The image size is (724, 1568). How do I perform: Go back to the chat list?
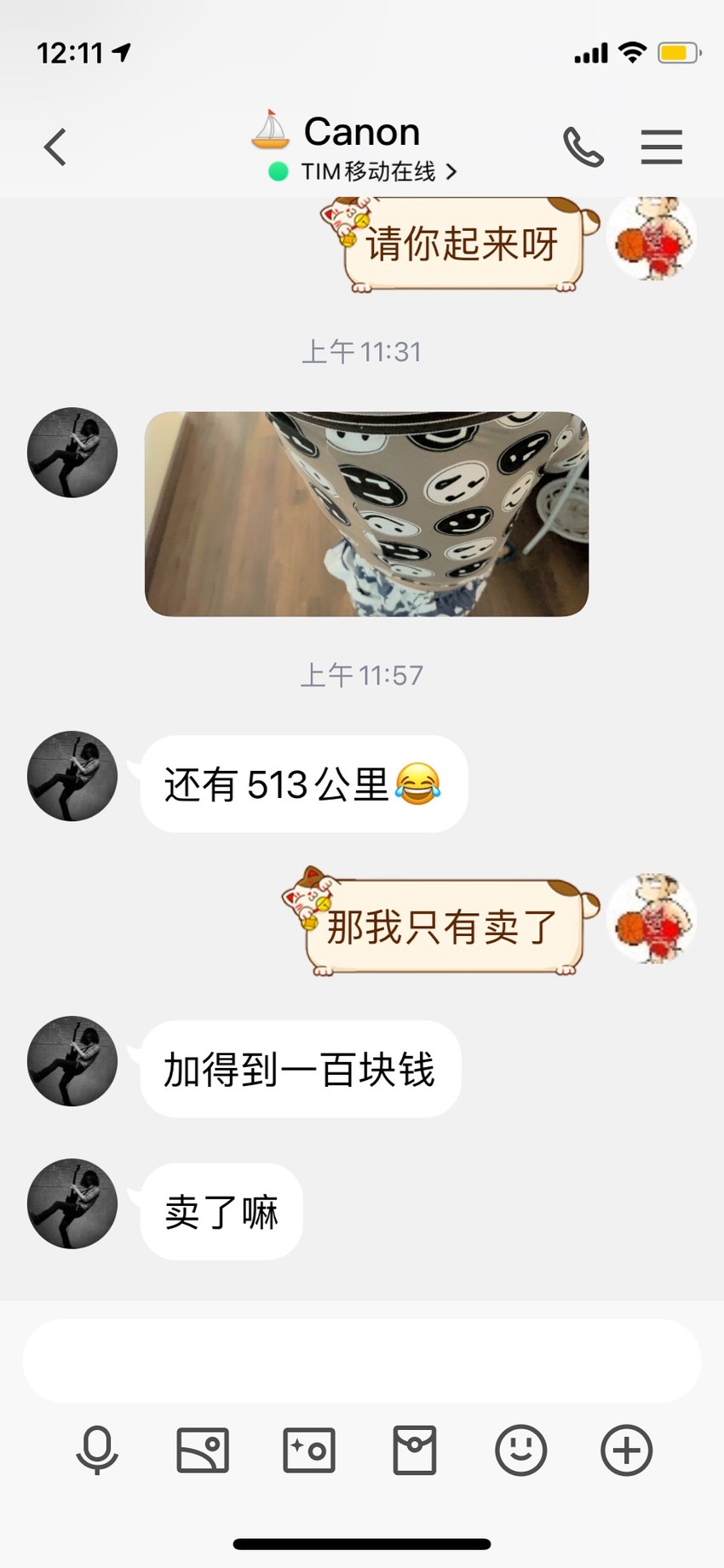tap(55, 147)
